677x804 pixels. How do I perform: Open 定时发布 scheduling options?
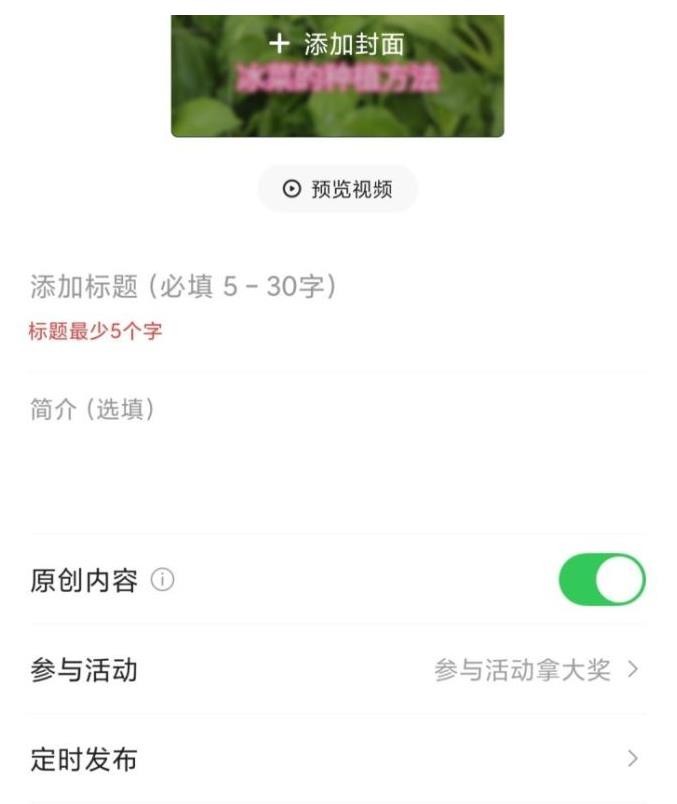[x=337, y=760]
